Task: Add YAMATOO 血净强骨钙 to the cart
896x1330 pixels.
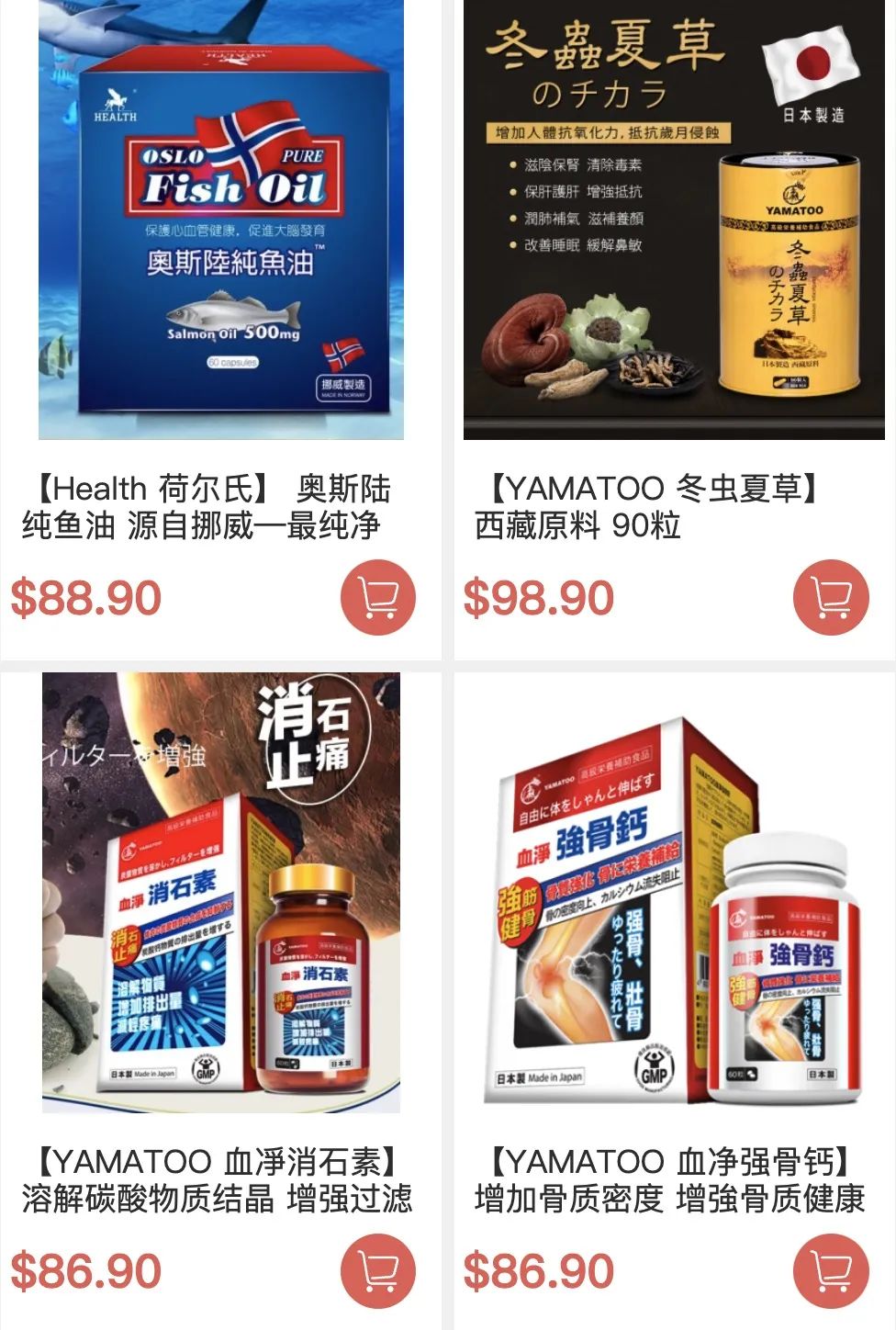Action: click(x=830, y=1271)
